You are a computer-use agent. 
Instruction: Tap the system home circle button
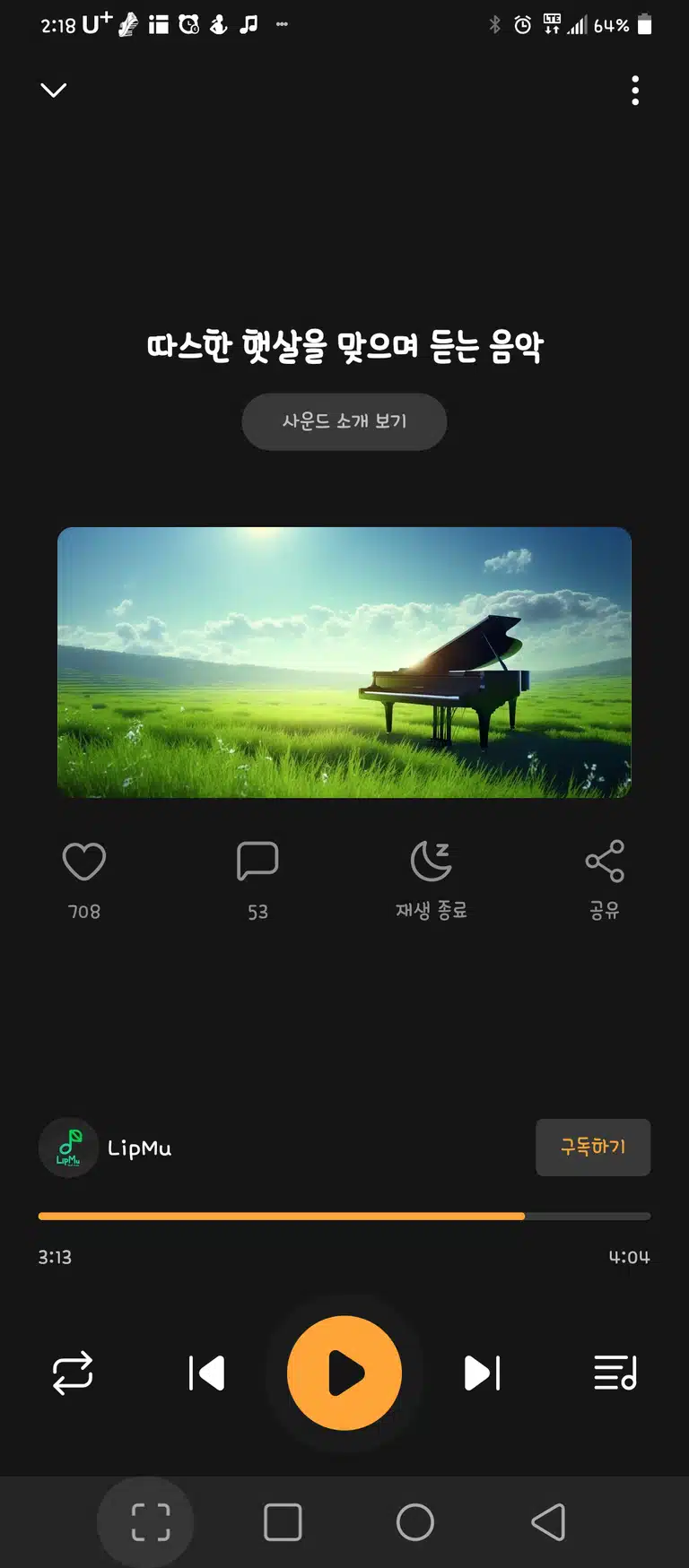click(415, 1521)
